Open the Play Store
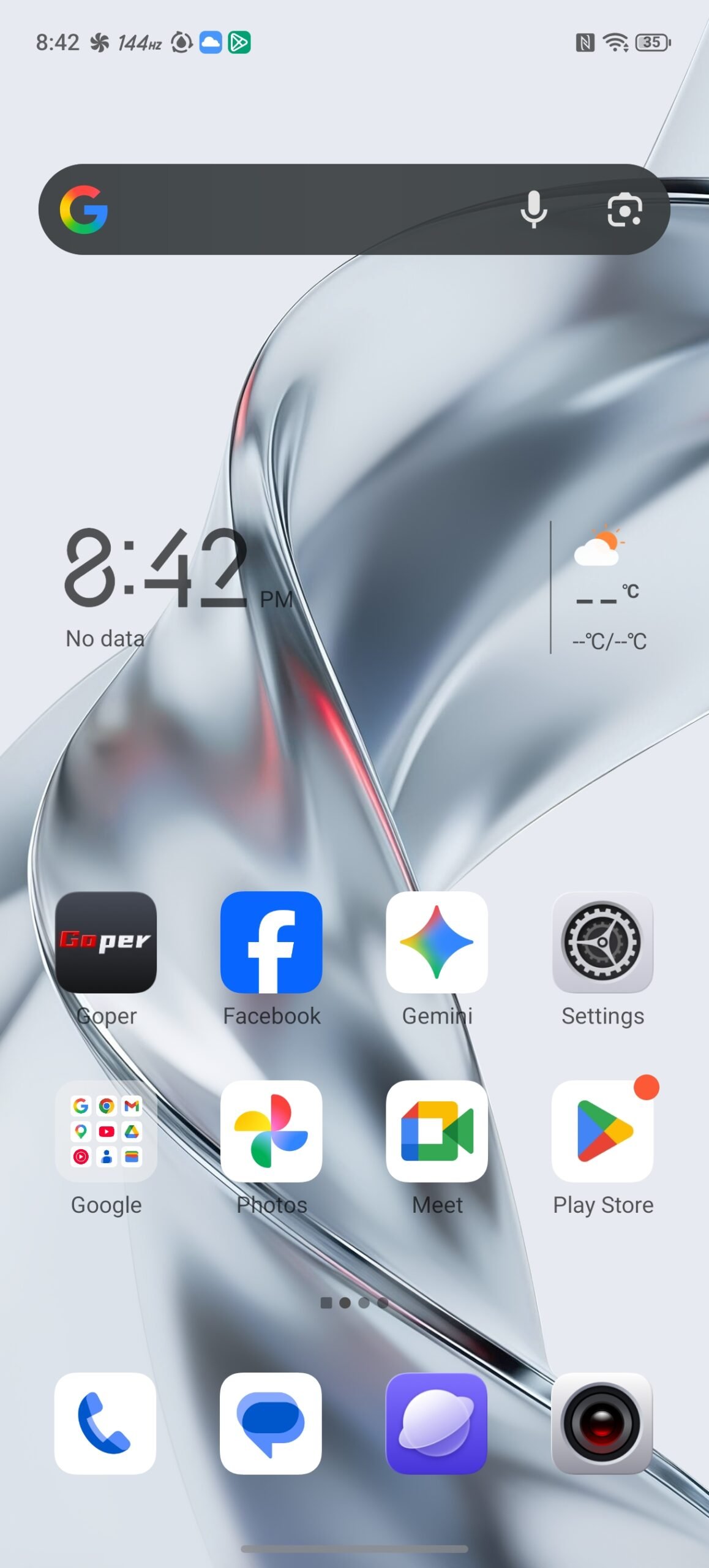 pos(602,1131)
